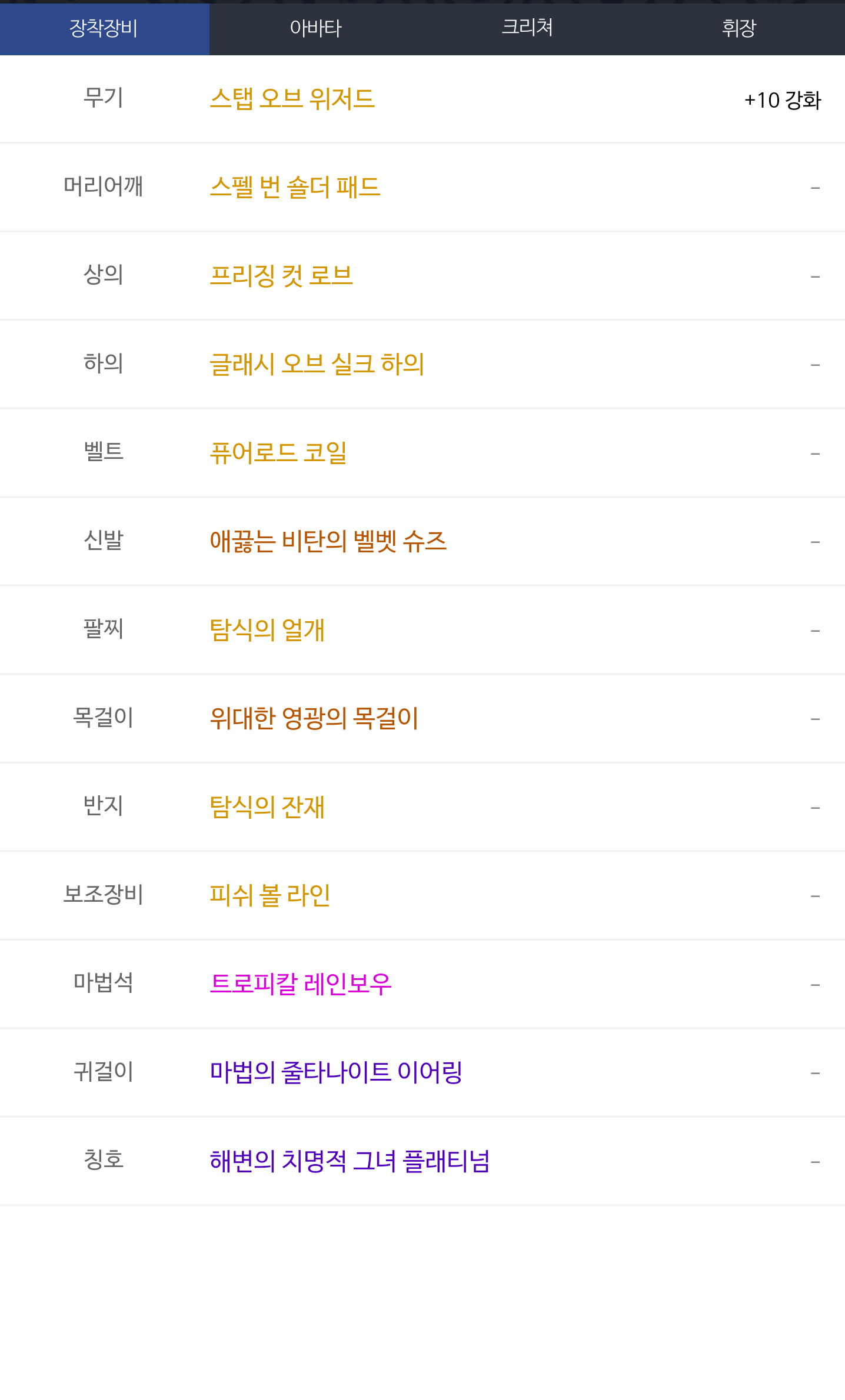Switch to the 아바타 tab
Viewport: 845px width, 1400px height.
pyautogui.click(x=316, y=28)
